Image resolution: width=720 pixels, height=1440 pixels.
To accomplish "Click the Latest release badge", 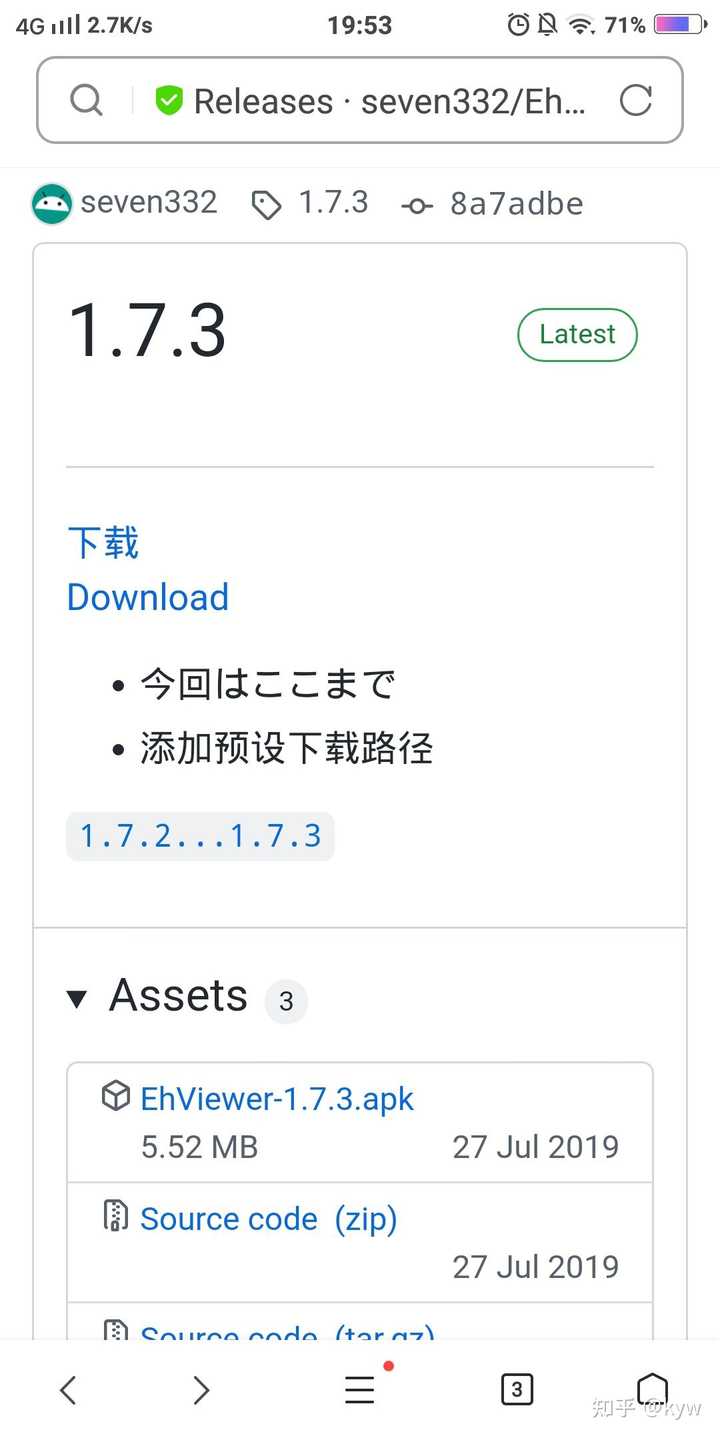I will click(x=577, y=334).
